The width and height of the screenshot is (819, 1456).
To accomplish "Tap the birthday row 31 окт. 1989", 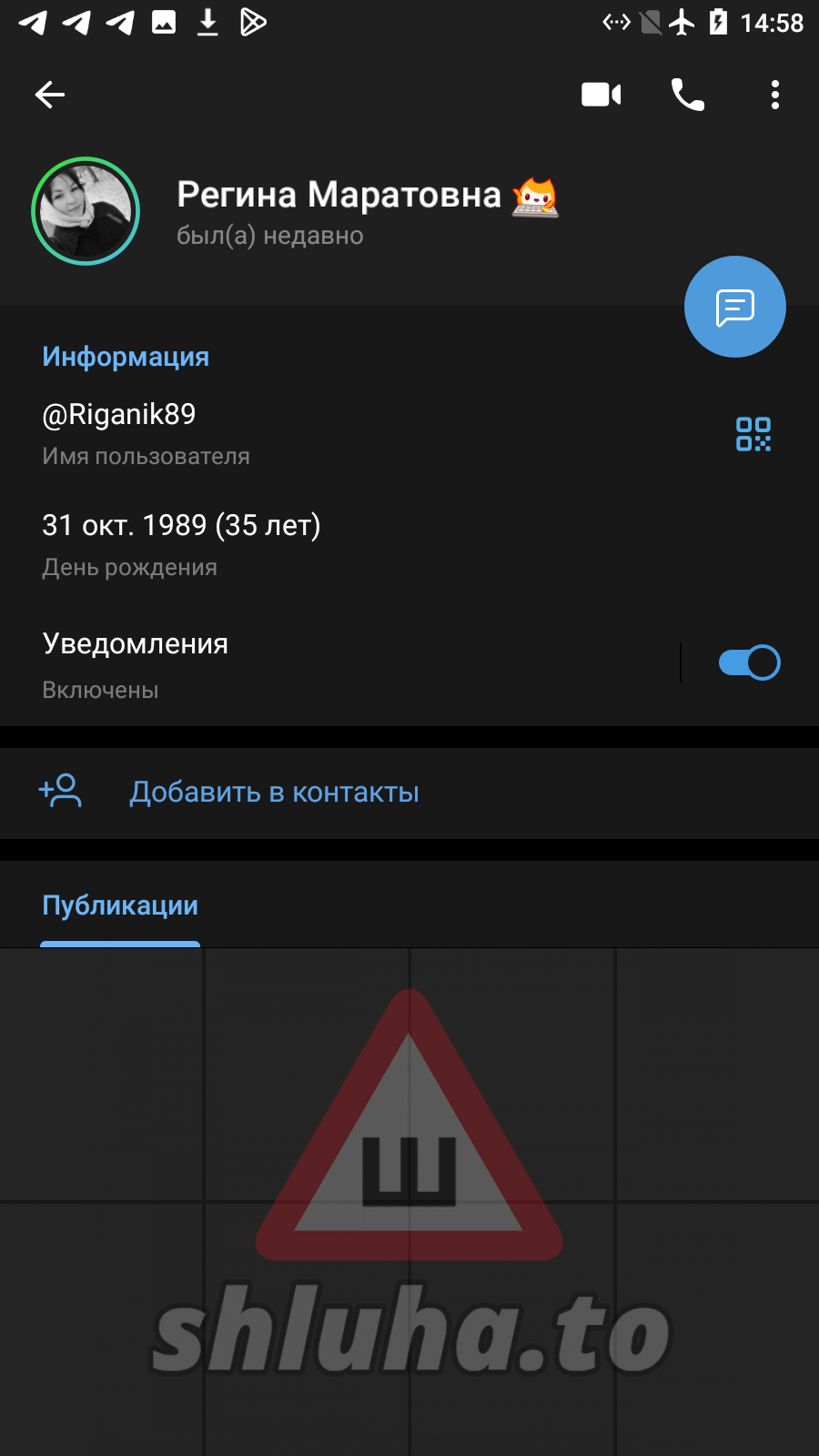I will 273,543.
